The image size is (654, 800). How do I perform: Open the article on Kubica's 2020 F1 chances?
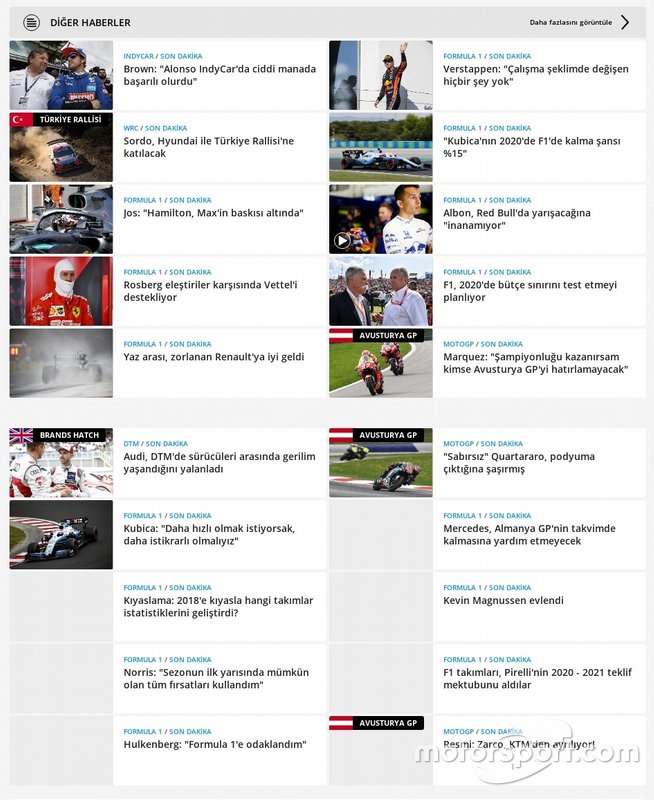point(529,147)
